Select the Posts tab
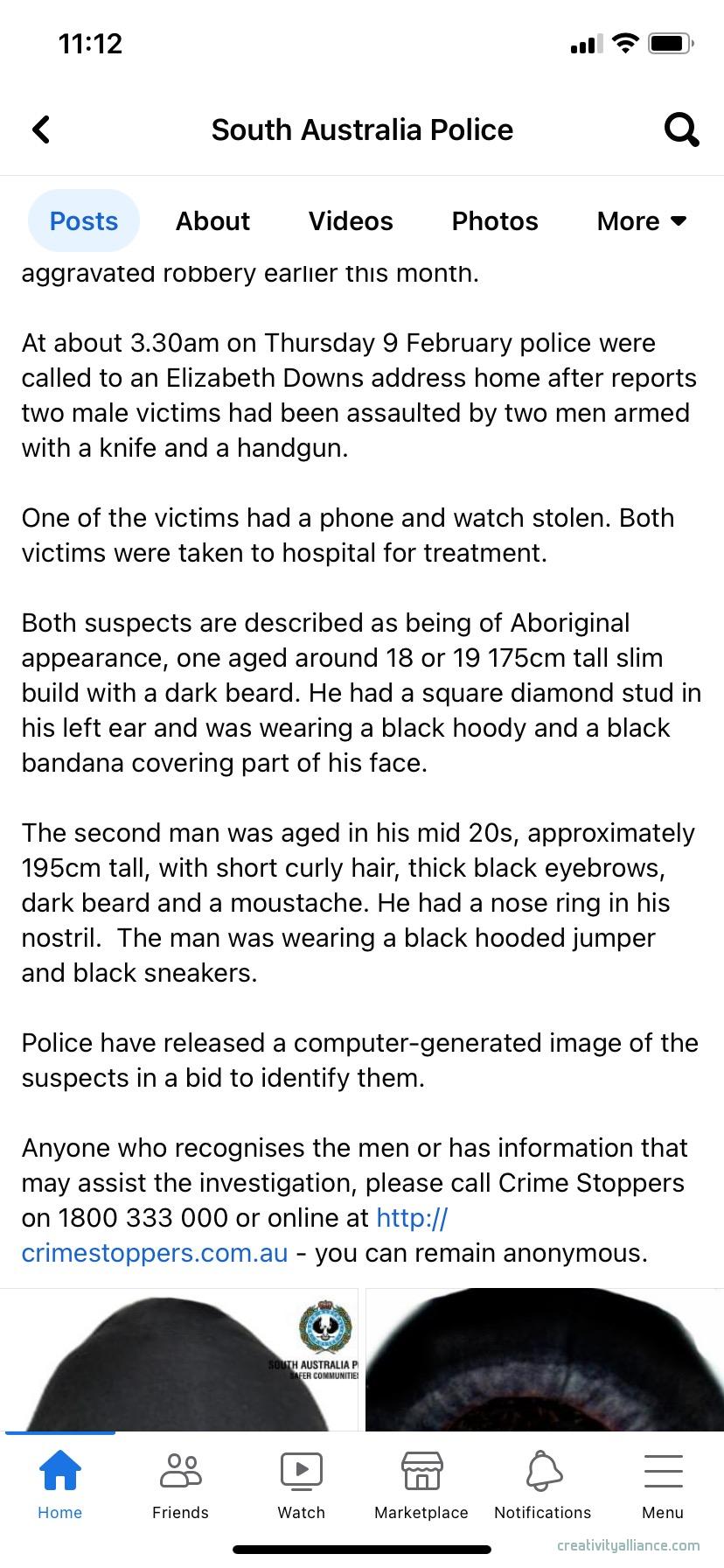 (84, 220)
